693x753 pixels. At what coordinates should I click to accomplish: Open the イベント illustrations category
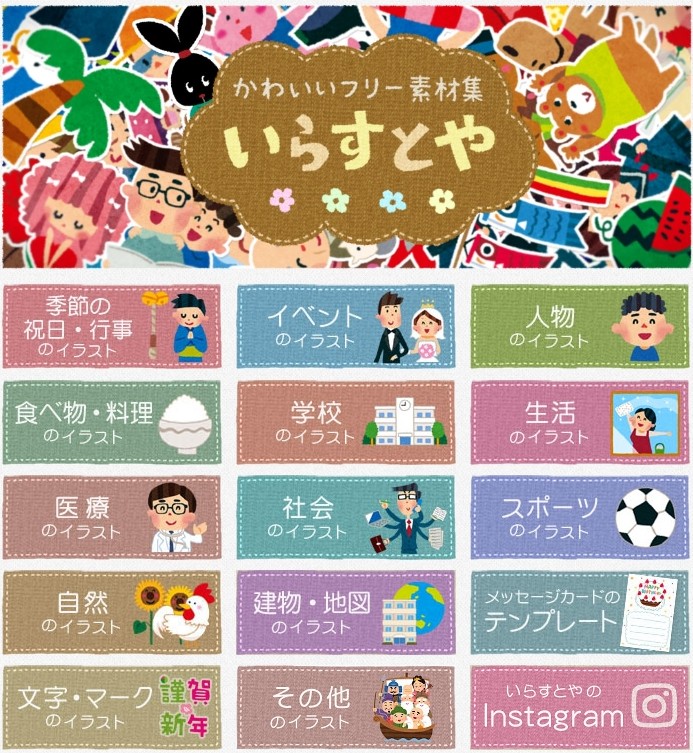(345, 326)
